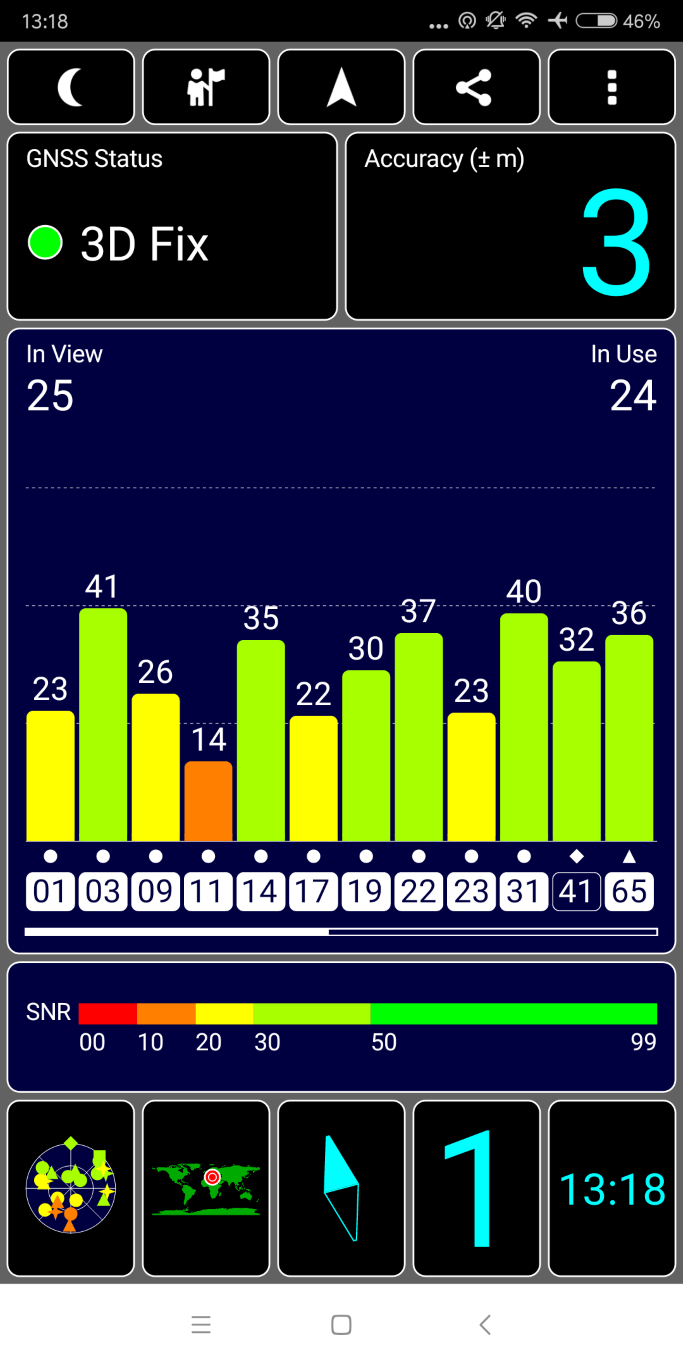
Task: Open the compass needle tile
Action: (341, 1188)
